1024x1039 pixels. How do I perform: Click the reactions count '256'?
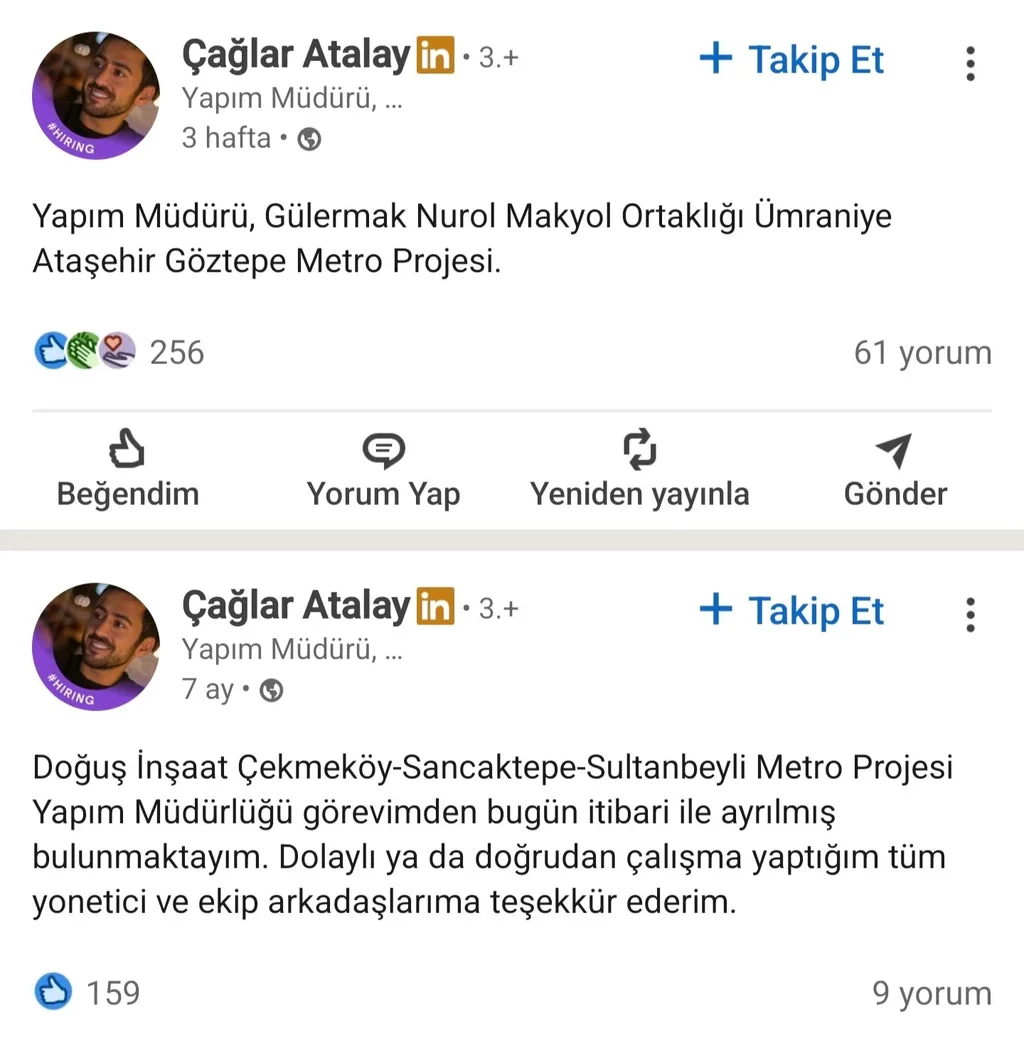click(176, 352)
